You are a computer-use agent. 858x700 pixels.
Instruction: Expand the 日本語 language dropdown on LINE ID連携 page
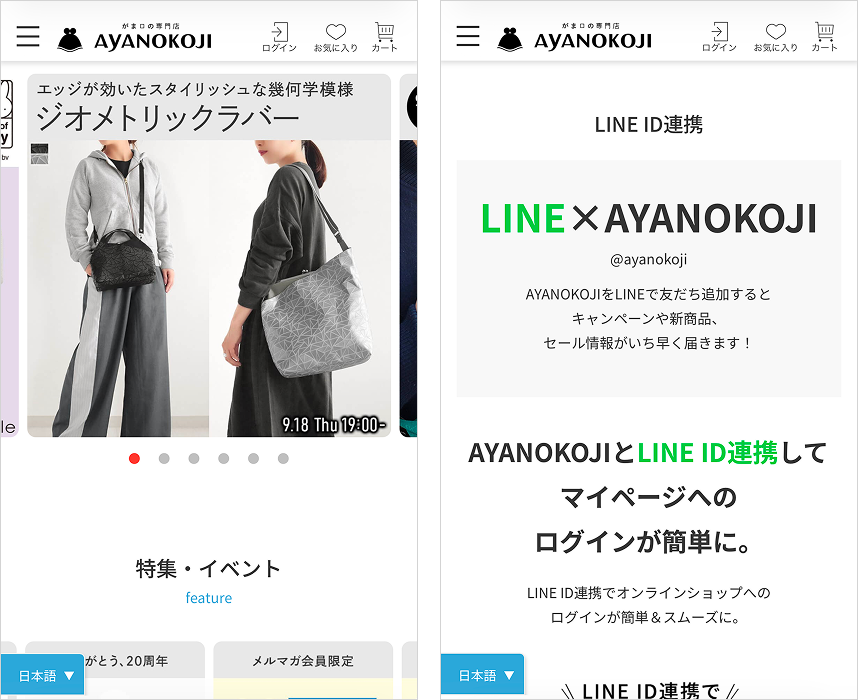click(x=483, y=676)
